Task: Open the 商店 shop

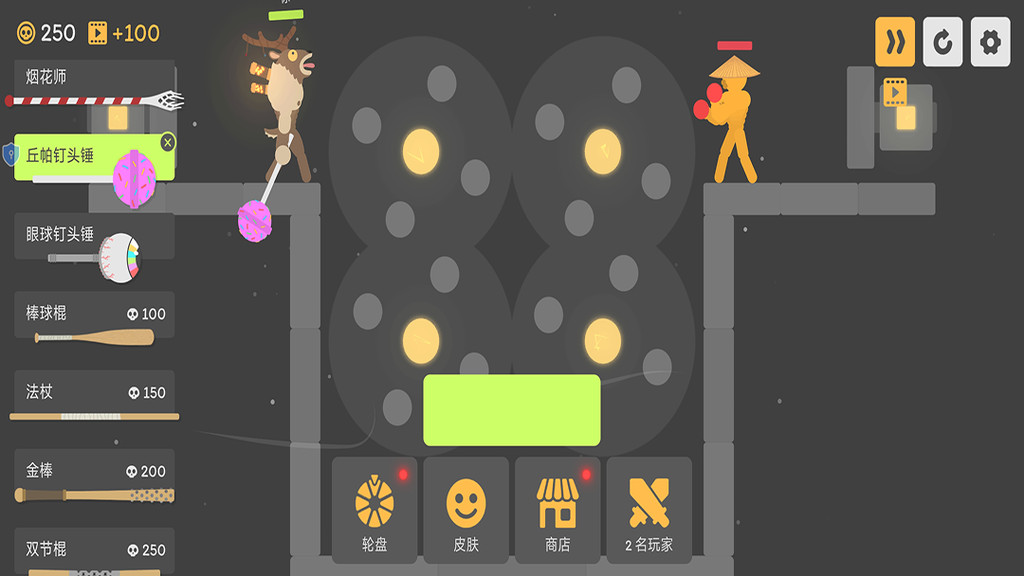Action: point(557,510)
